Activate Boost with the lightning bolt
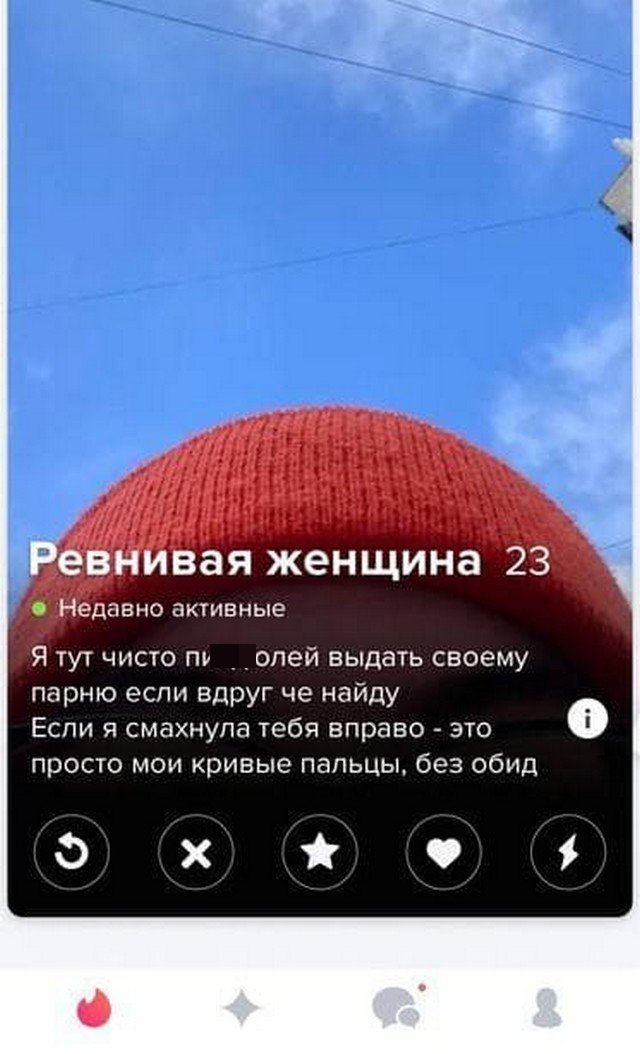The image size is (640, 1054). click(x=568, y=853)
